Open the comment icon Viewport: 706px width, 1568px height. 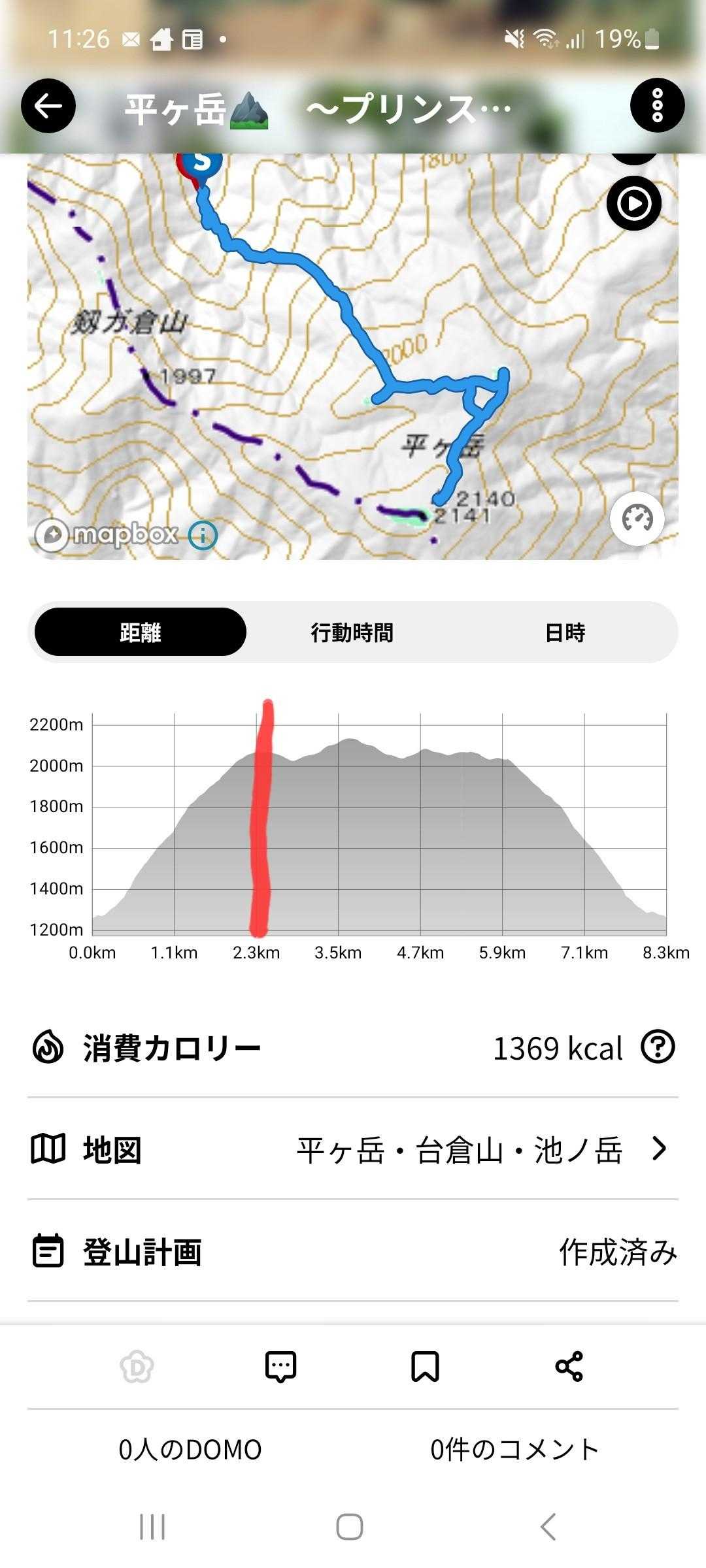pos(281,1366)
